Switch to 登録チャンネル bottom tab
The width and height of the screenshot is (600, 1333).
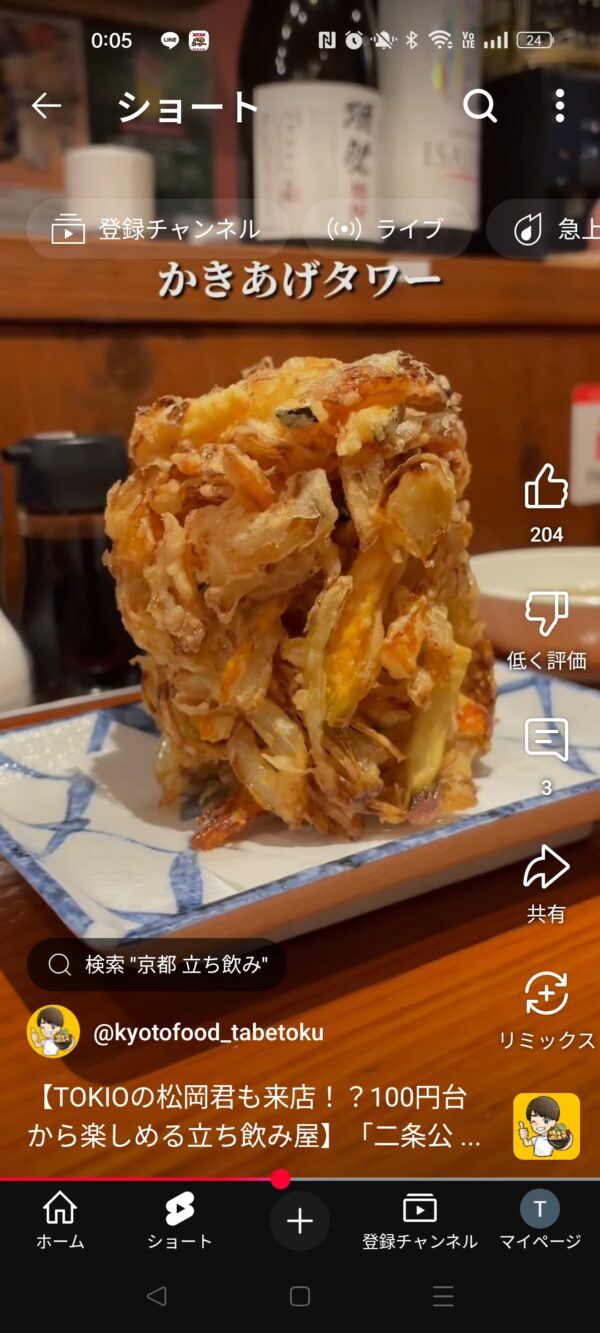tap(419, 1220)
